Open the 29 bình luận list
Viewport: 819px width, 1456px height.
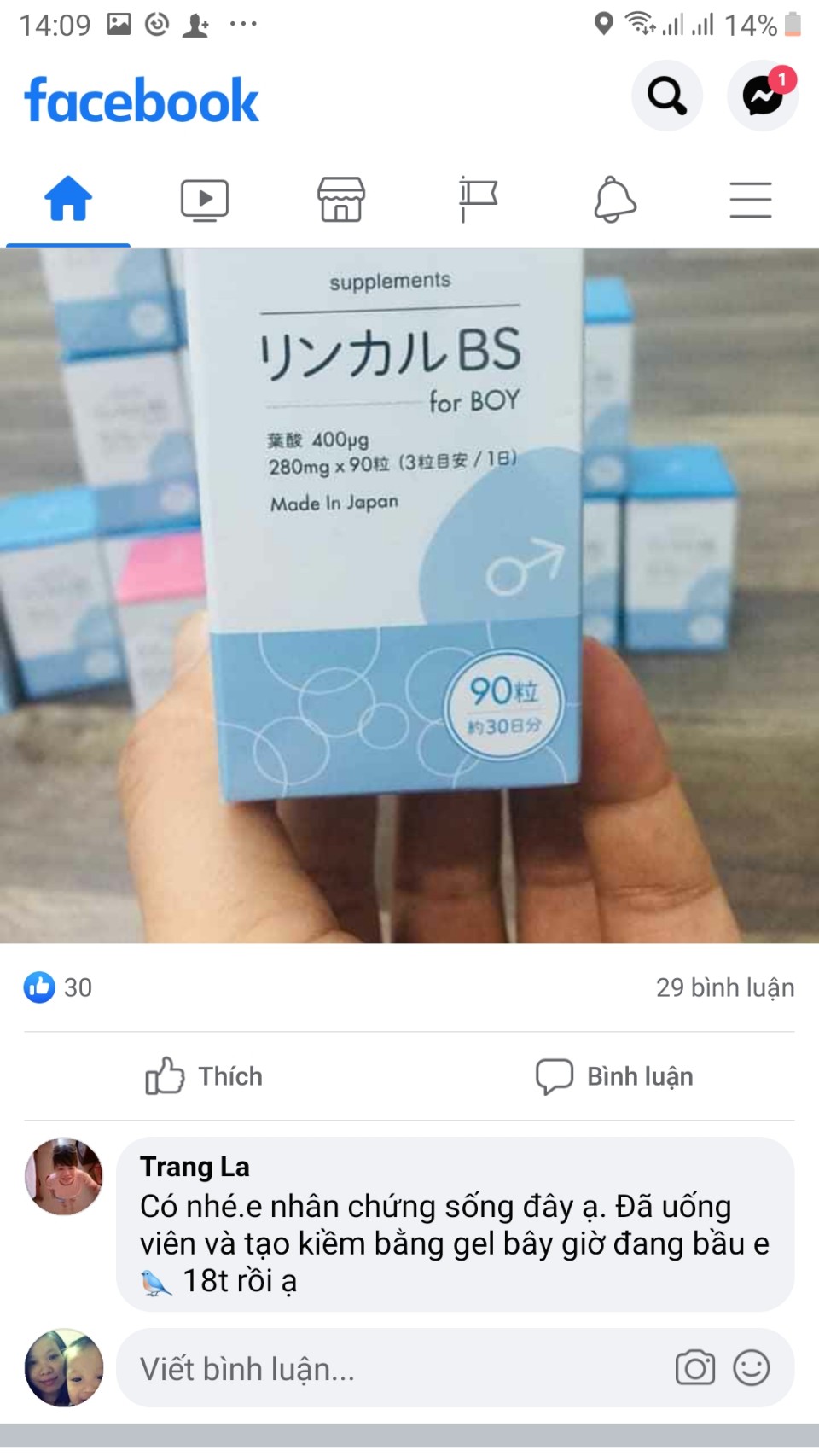tap(724, 987)
